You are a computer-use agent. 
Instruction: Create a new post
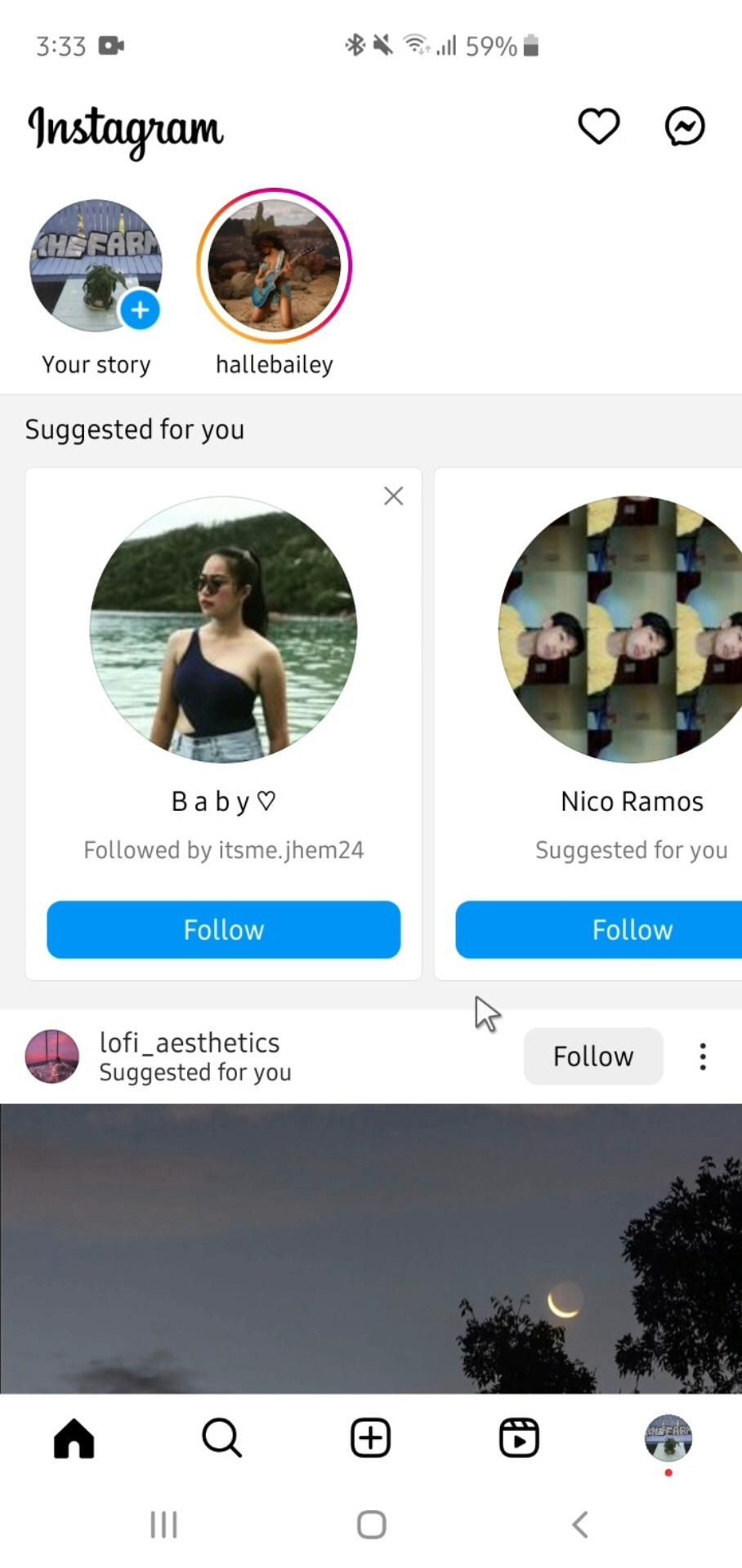pyautogui.click(x=370, y=1438)
